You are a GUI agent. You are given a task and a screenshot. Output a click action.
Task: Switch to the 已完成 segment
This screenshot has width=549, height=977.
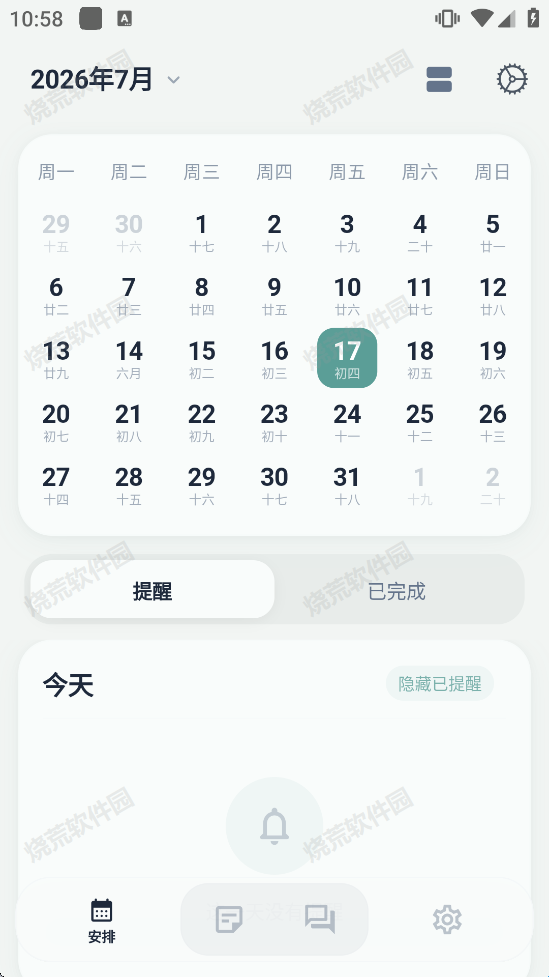[397, 589]
